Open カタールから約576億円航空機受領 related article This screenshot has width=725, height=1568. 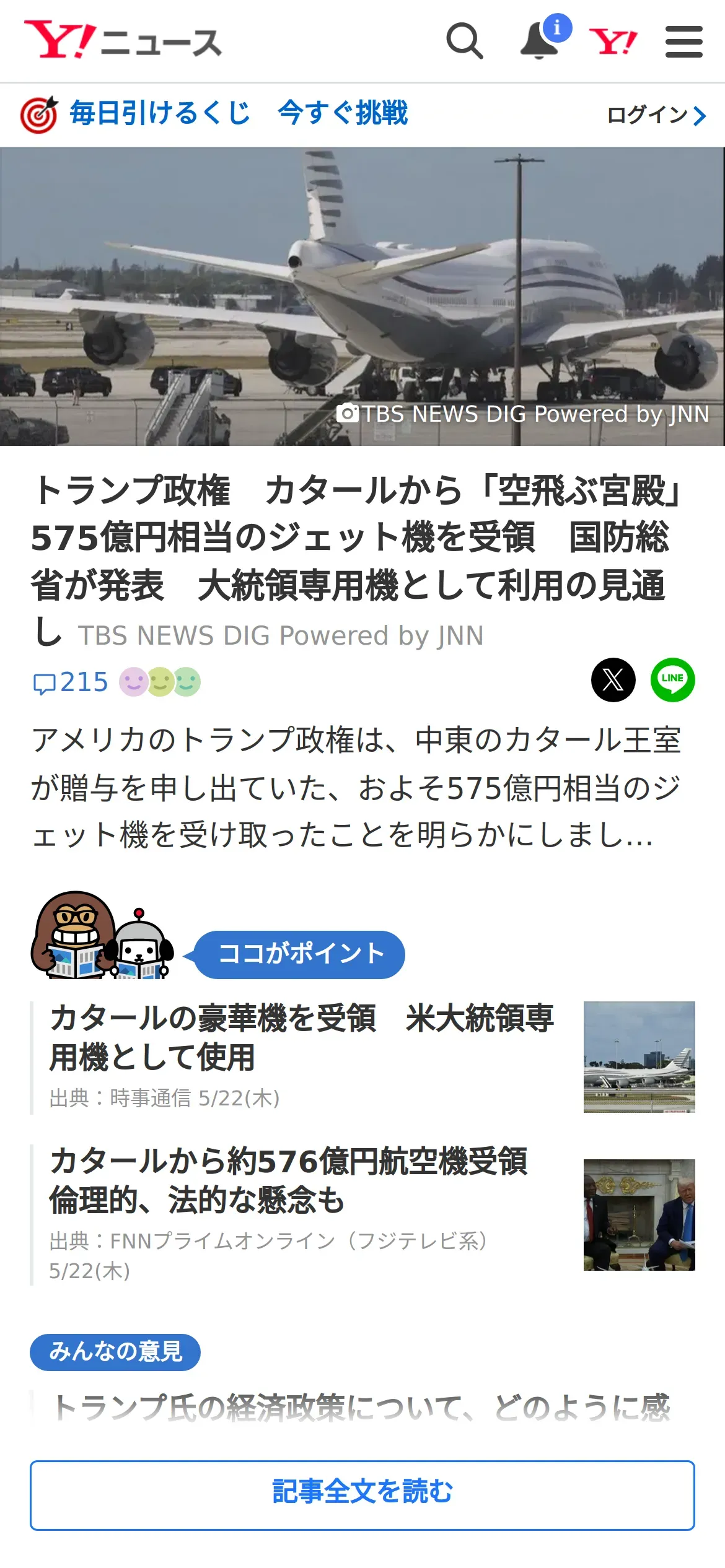pos(289,1180)
